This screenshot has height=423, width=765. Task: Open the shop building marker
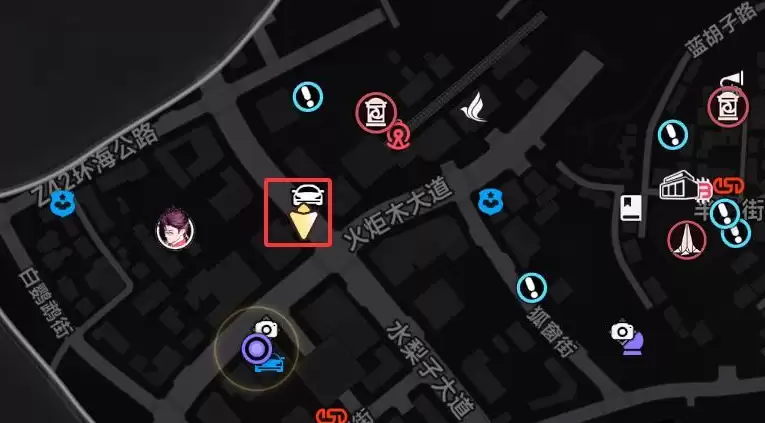point(680,185)
